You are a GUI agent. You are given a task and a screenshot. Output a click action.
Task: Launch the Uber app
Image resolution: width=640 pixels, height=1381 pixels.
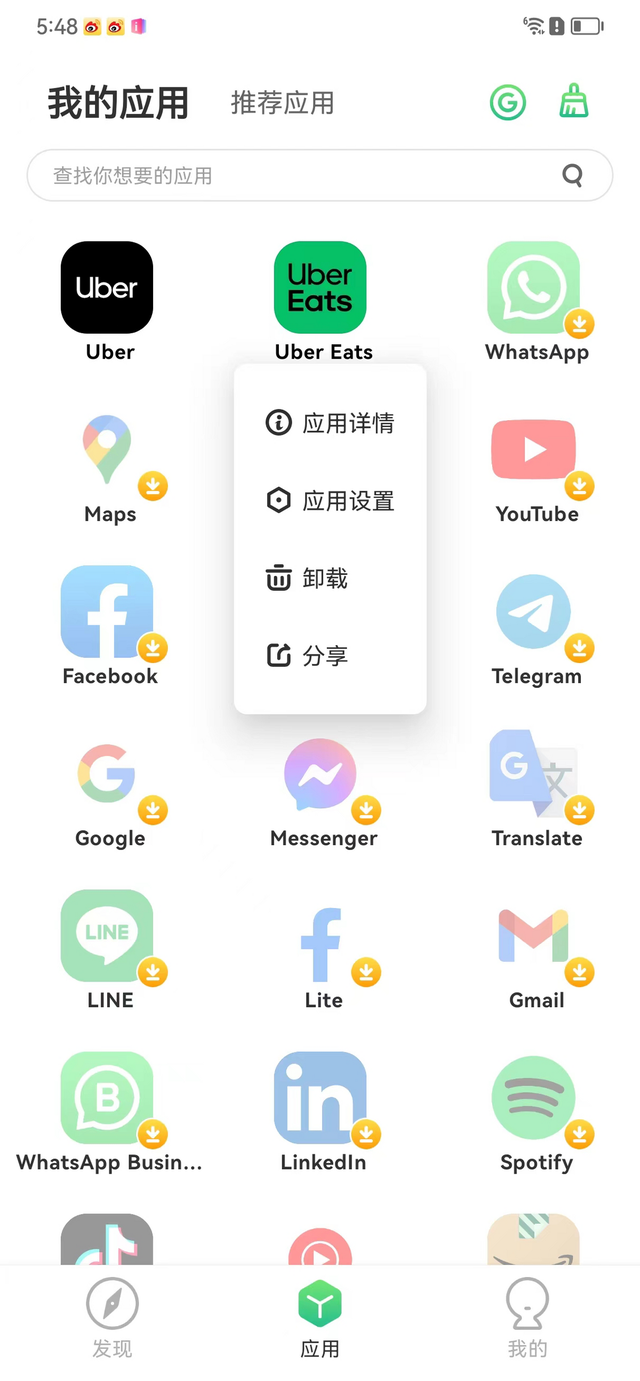point(107,288)
